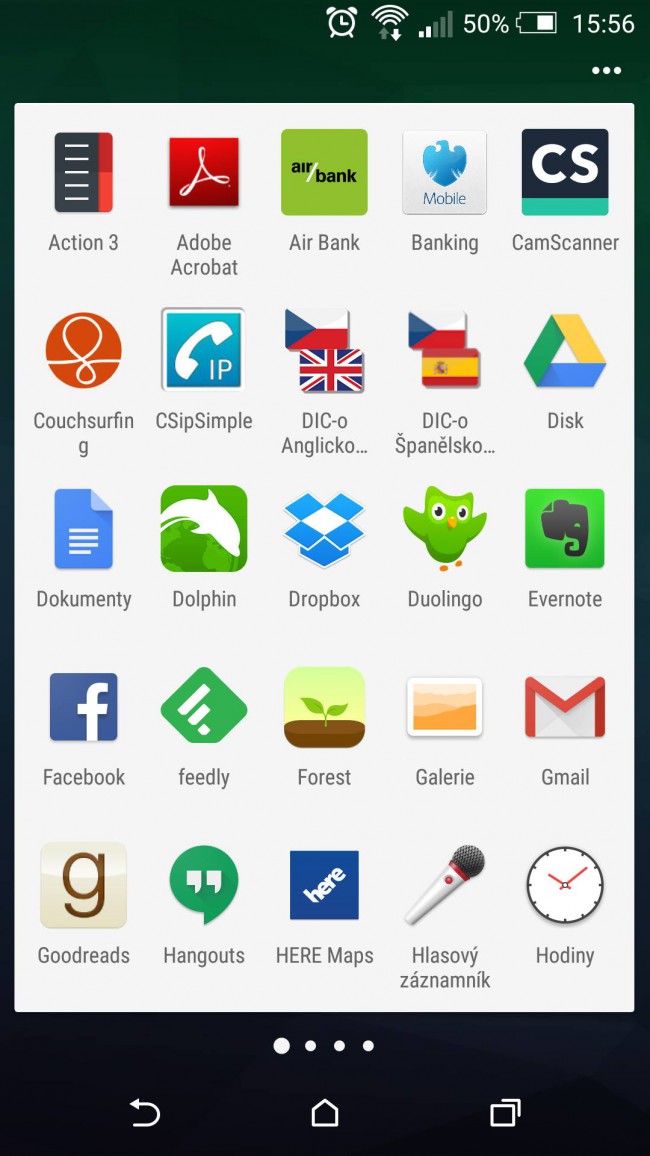
Task: Open Evernote
Action: (x=565, y=529)
